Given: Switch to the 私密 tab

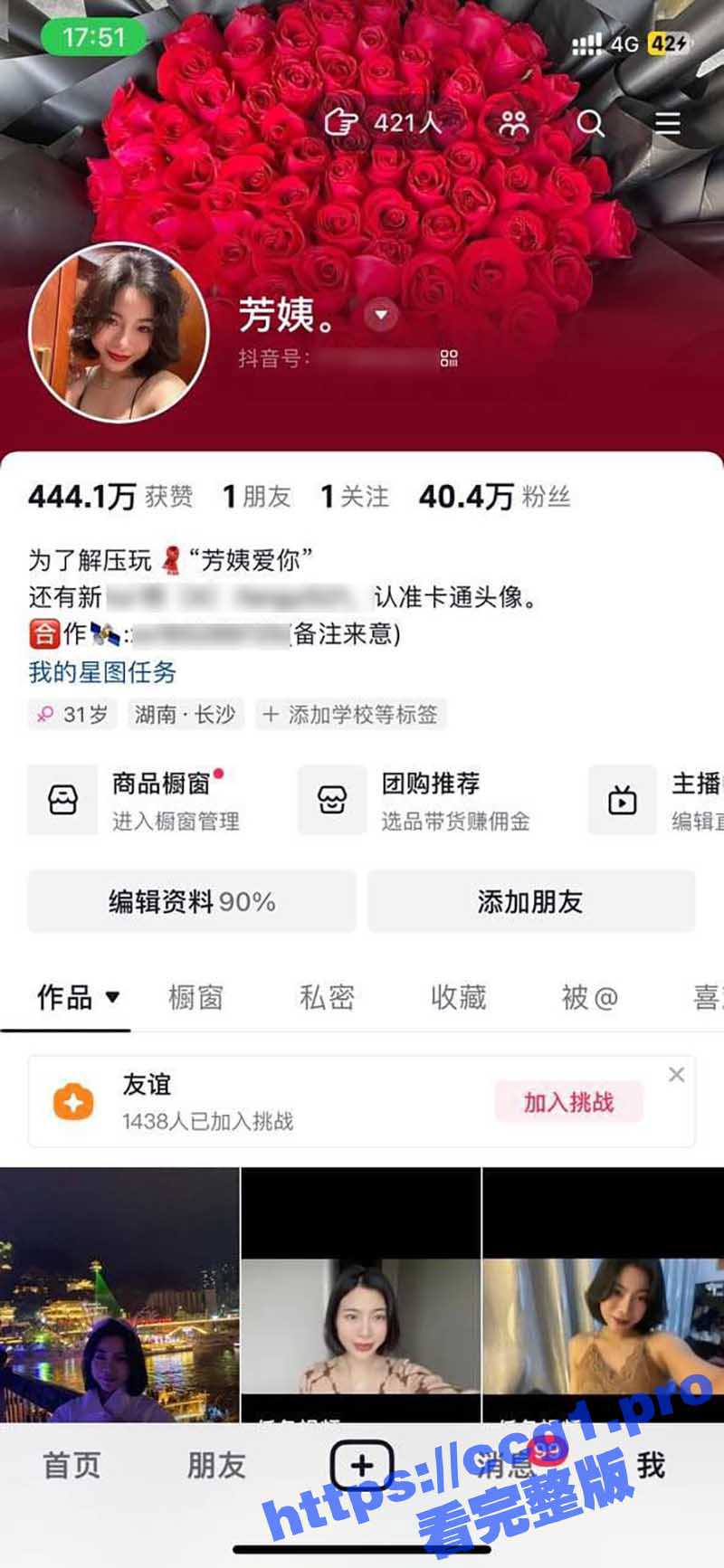Looking at the screenshot, I should tap(327, 997).
